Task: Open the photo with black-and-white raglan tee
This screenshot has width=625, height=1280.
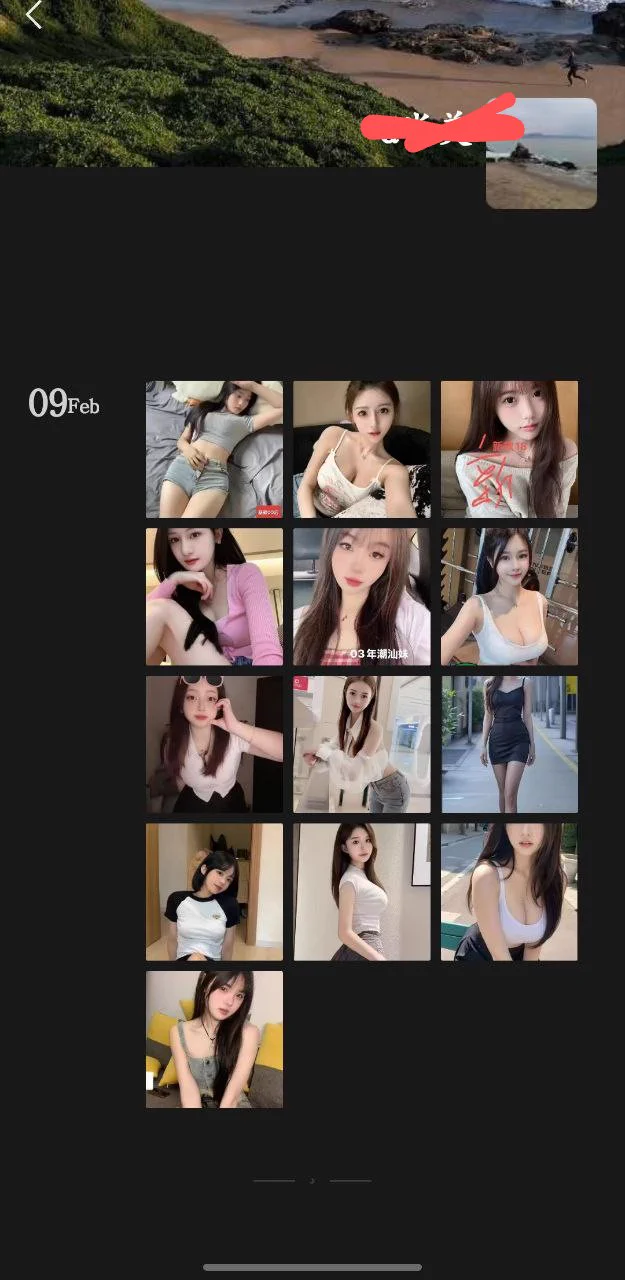Action: coord(214,892)
